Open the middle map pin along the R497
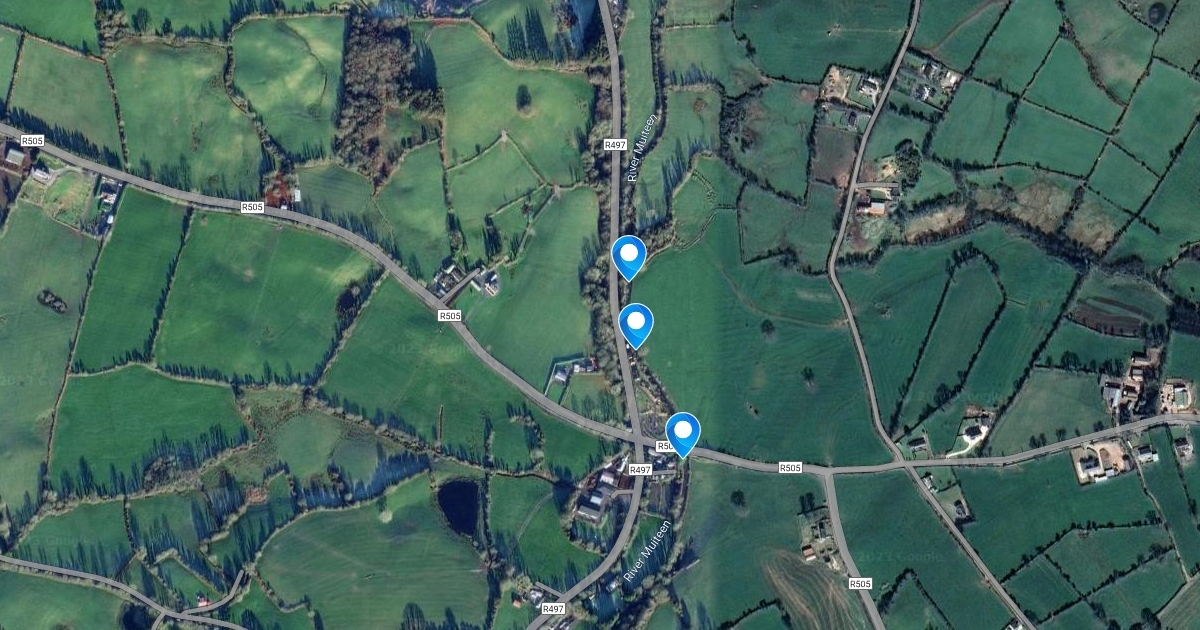The height and width of the screenshot is (630, 1200). (636, 324)
